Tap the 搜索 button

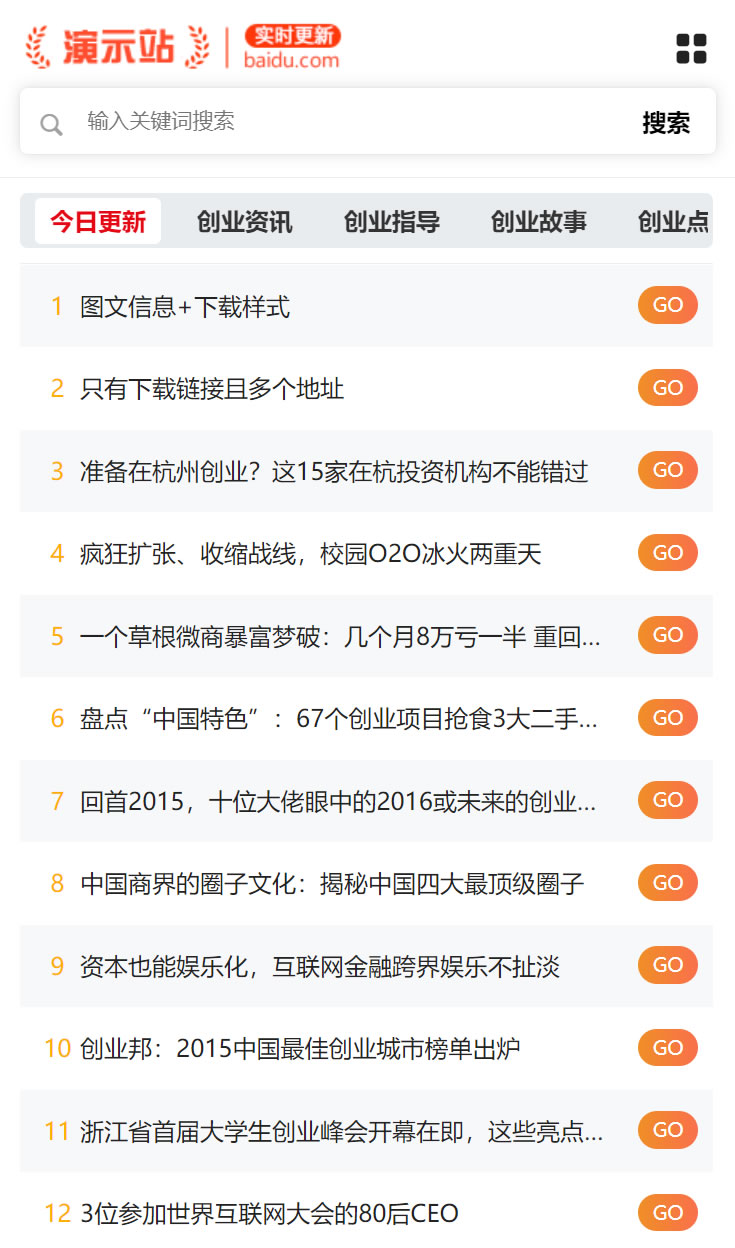[666, 123]
